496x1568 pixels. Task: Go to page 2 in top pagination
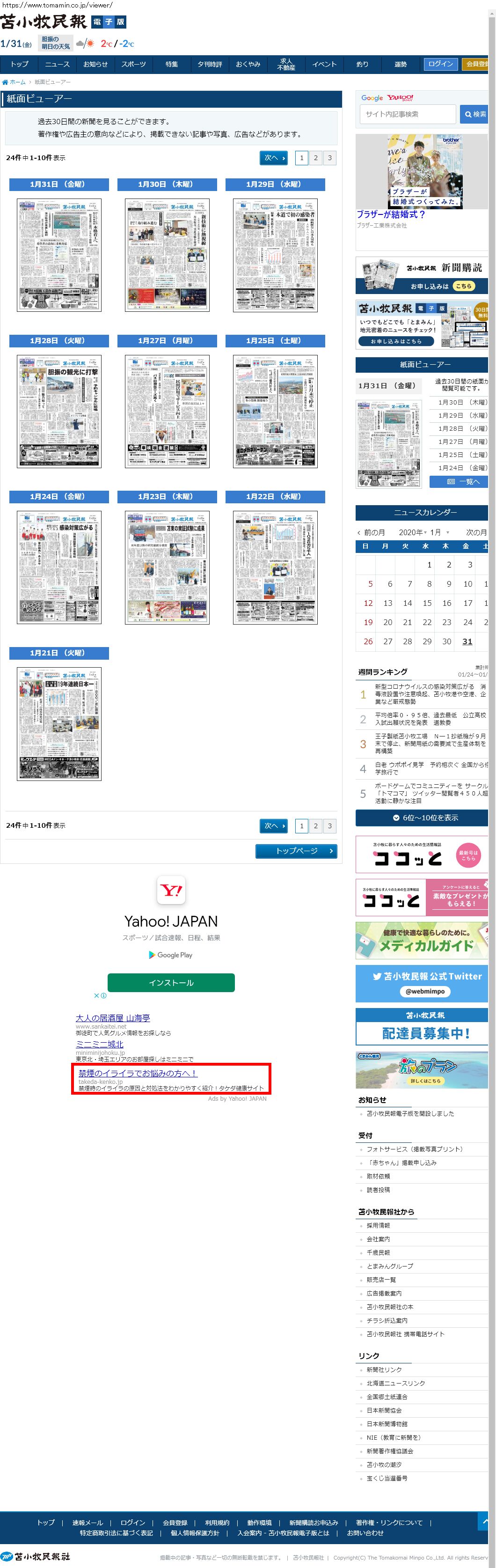point(315,158)
